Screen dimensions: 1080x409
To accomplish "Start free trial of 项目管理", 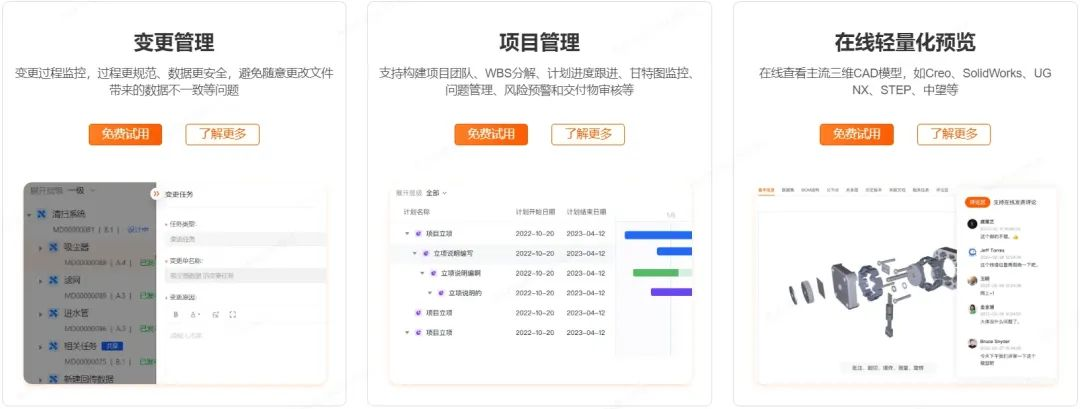I will [491, 134].
